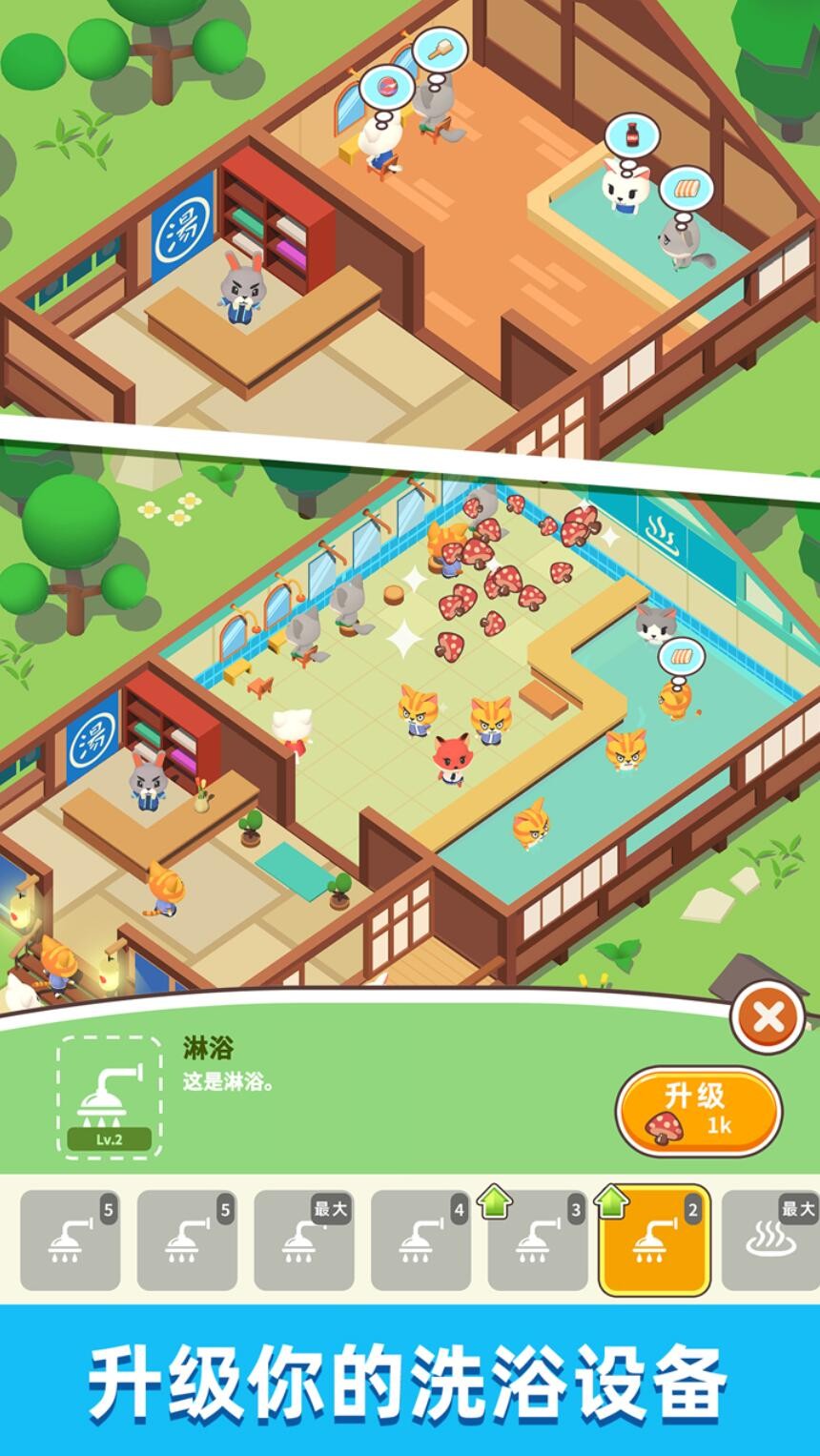
Task: Tap the green upgrade arrow above the level 3 shower
Action: coord(496,1200)
